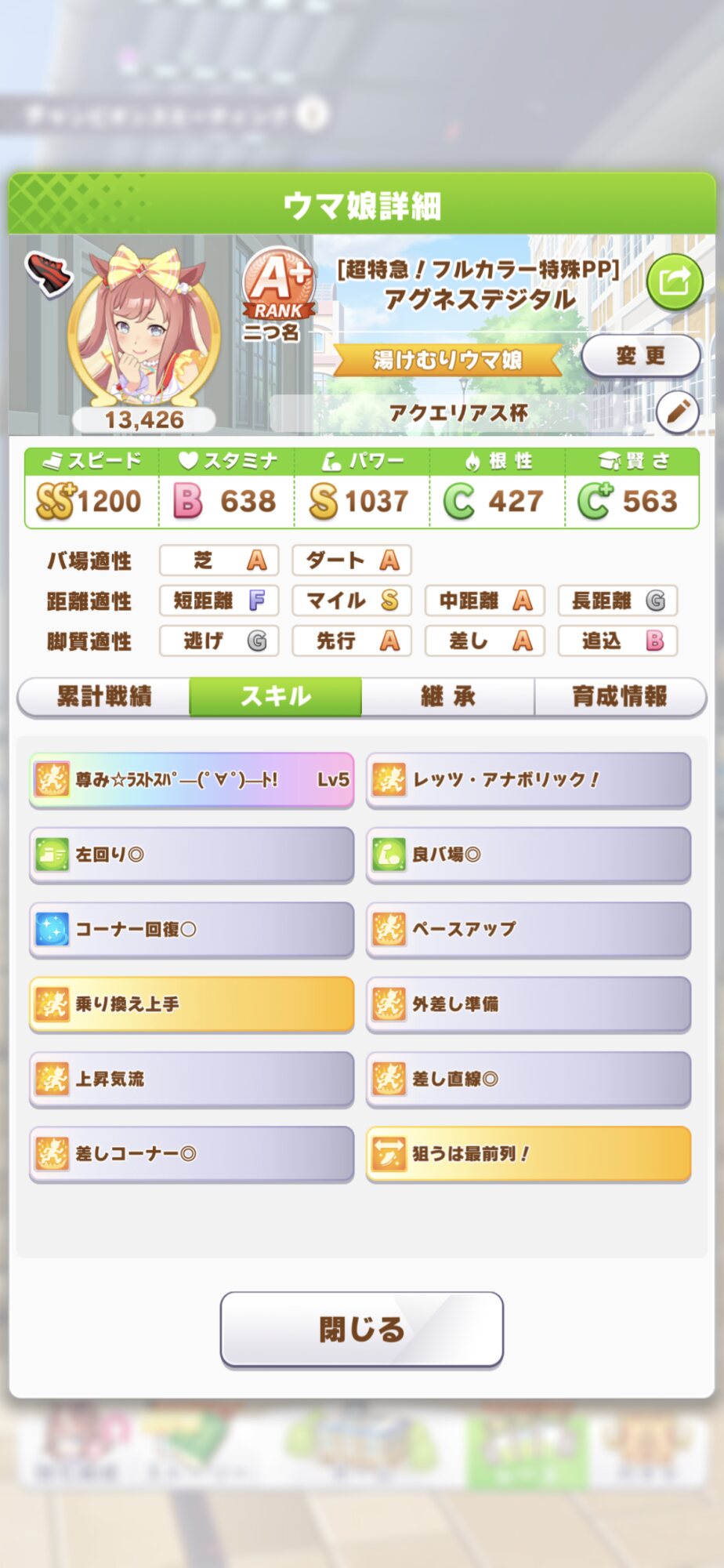Open the 差しコーナー◎ skill
This screenshot has width=724, height=1568.
192,1153
